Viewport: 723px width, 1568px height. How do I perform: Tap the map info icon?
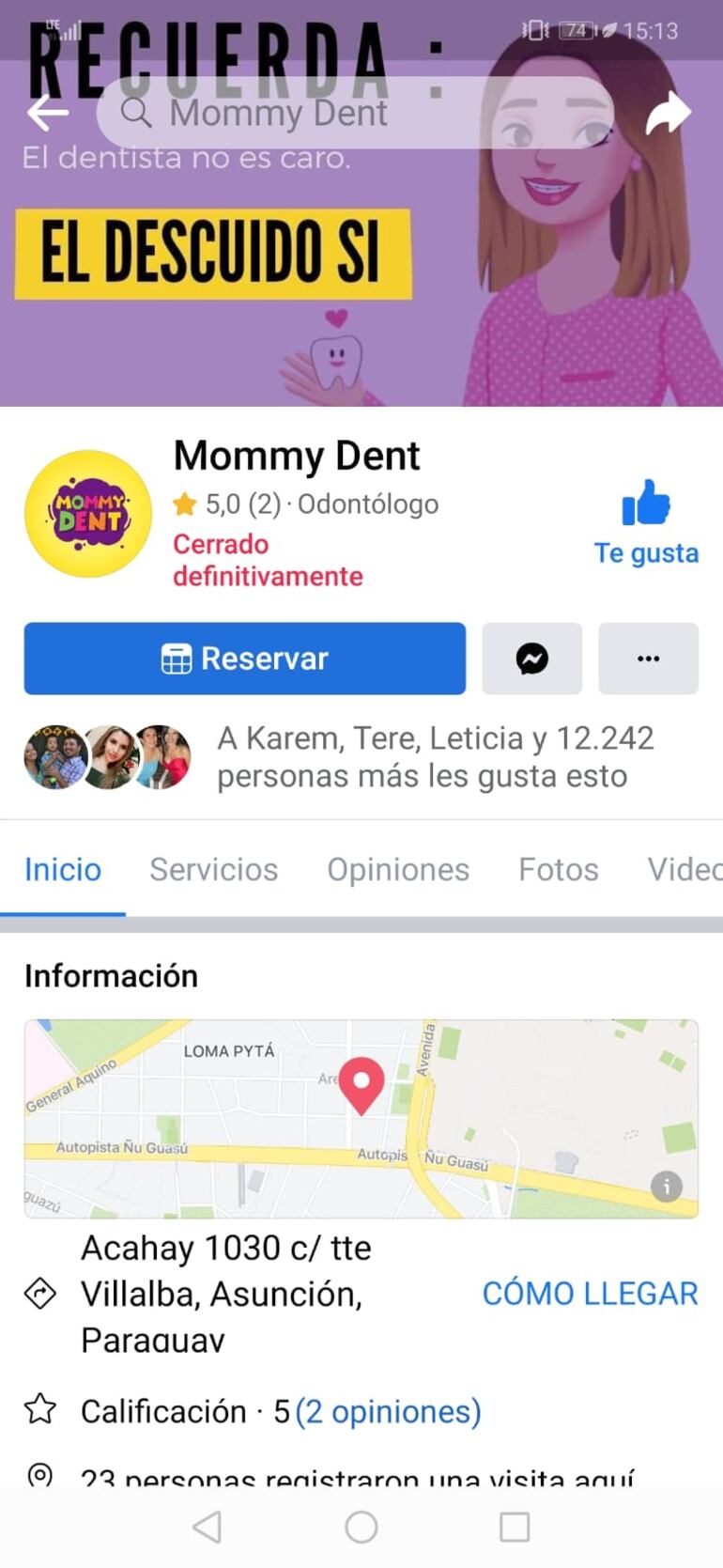click(667, 1187)
